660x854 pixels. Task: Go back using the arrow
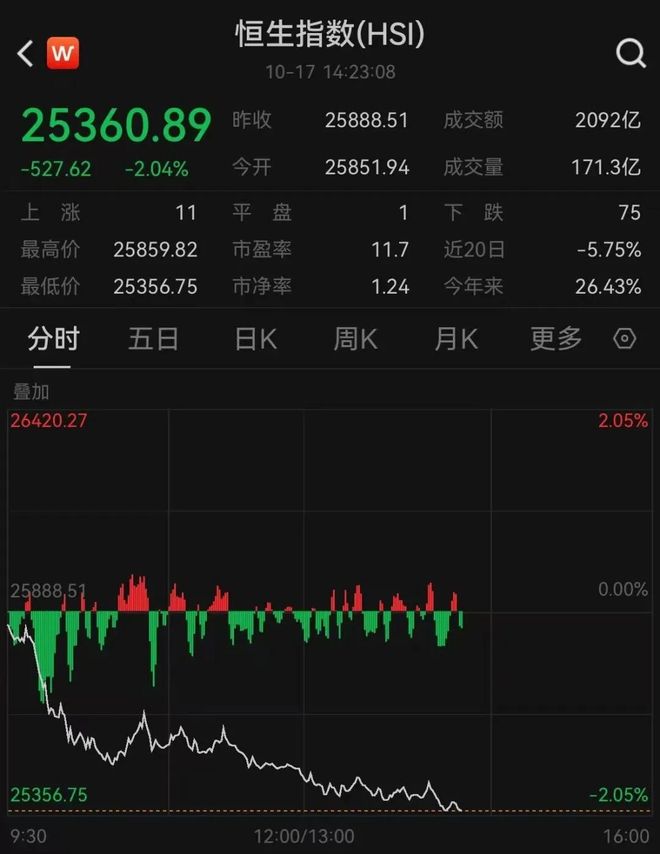click(26, 53)
